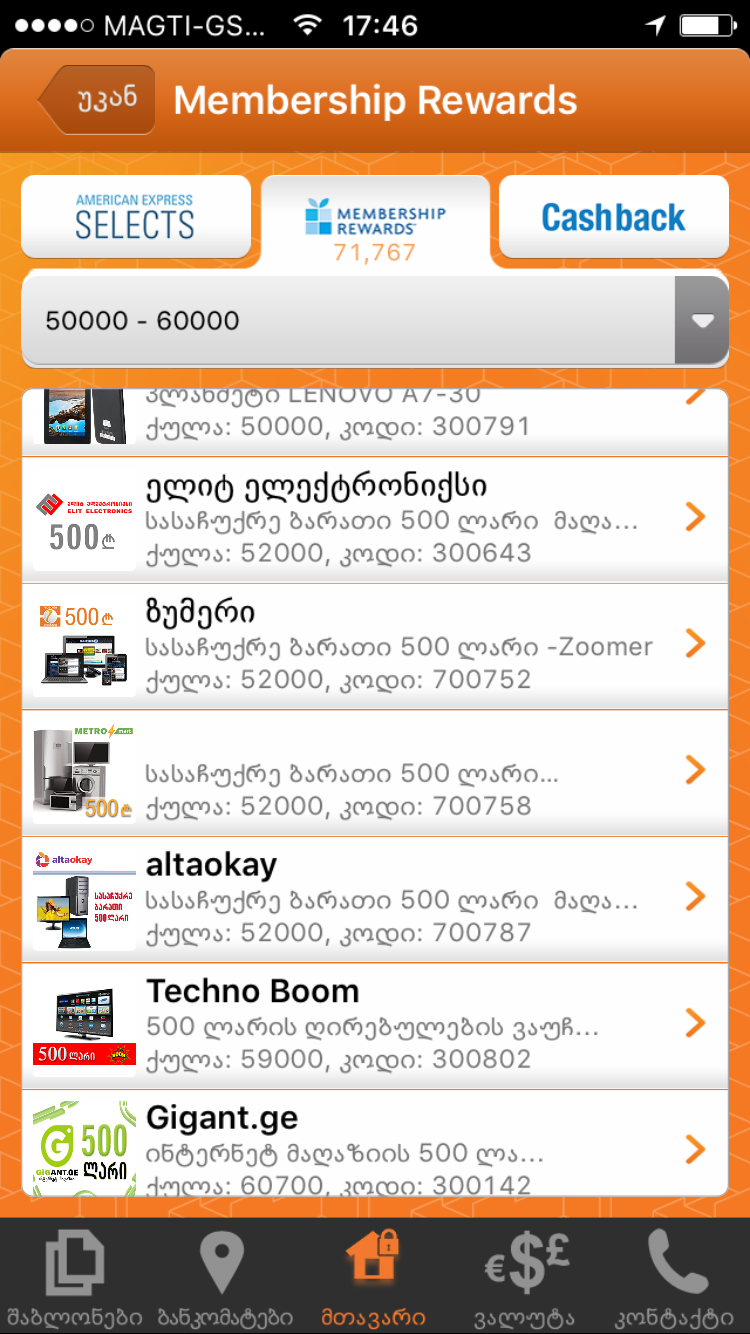Go to the მთავარი home tab
Viewport: 750px width, 1334px height.
373,1277
